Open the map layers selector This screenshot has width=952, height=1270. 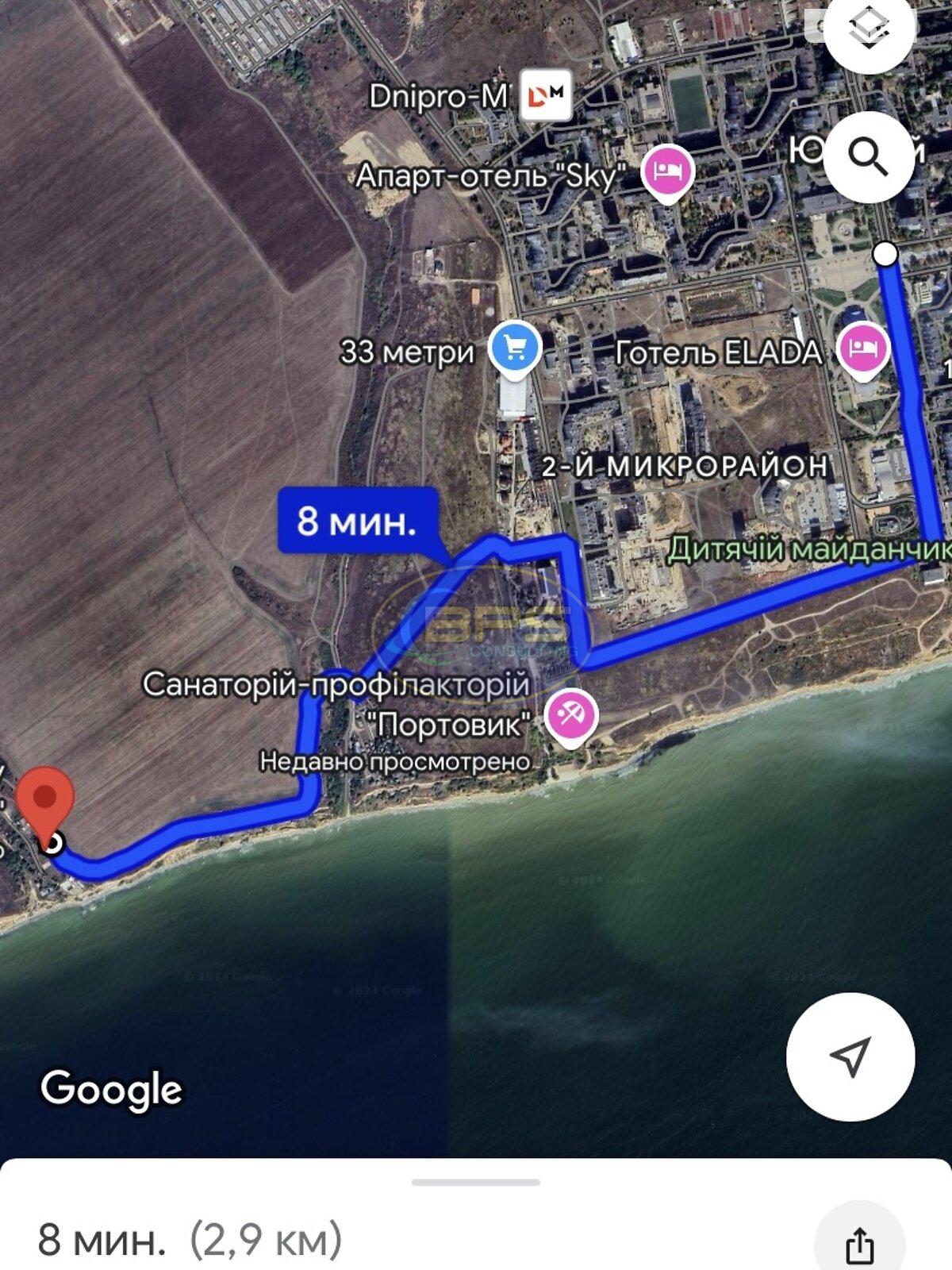click(x=869, y=29)
